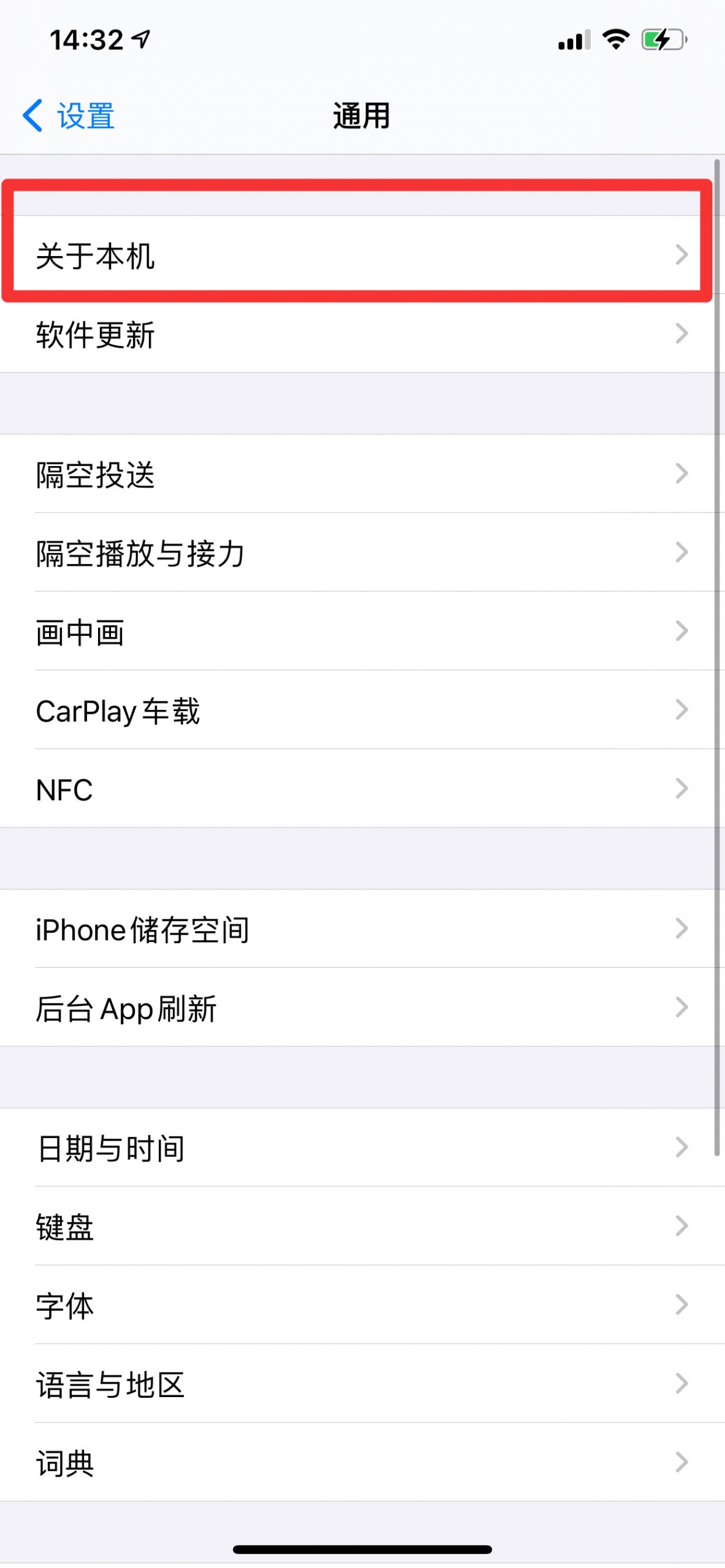
Task: Open 字体 settings
Action: (362, 1305)
